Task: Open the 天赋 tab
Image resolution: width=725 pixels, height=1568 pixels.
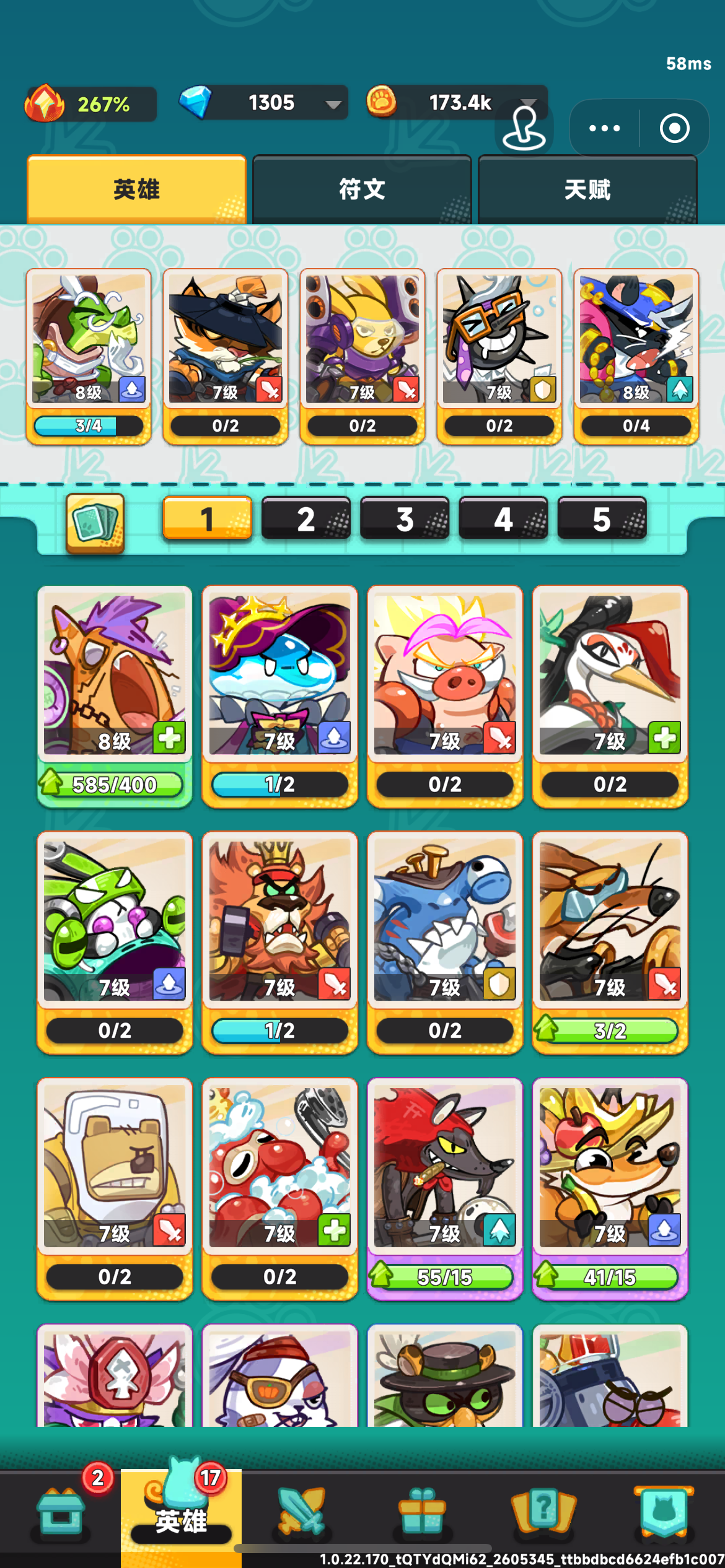Action: coord(587,190)
